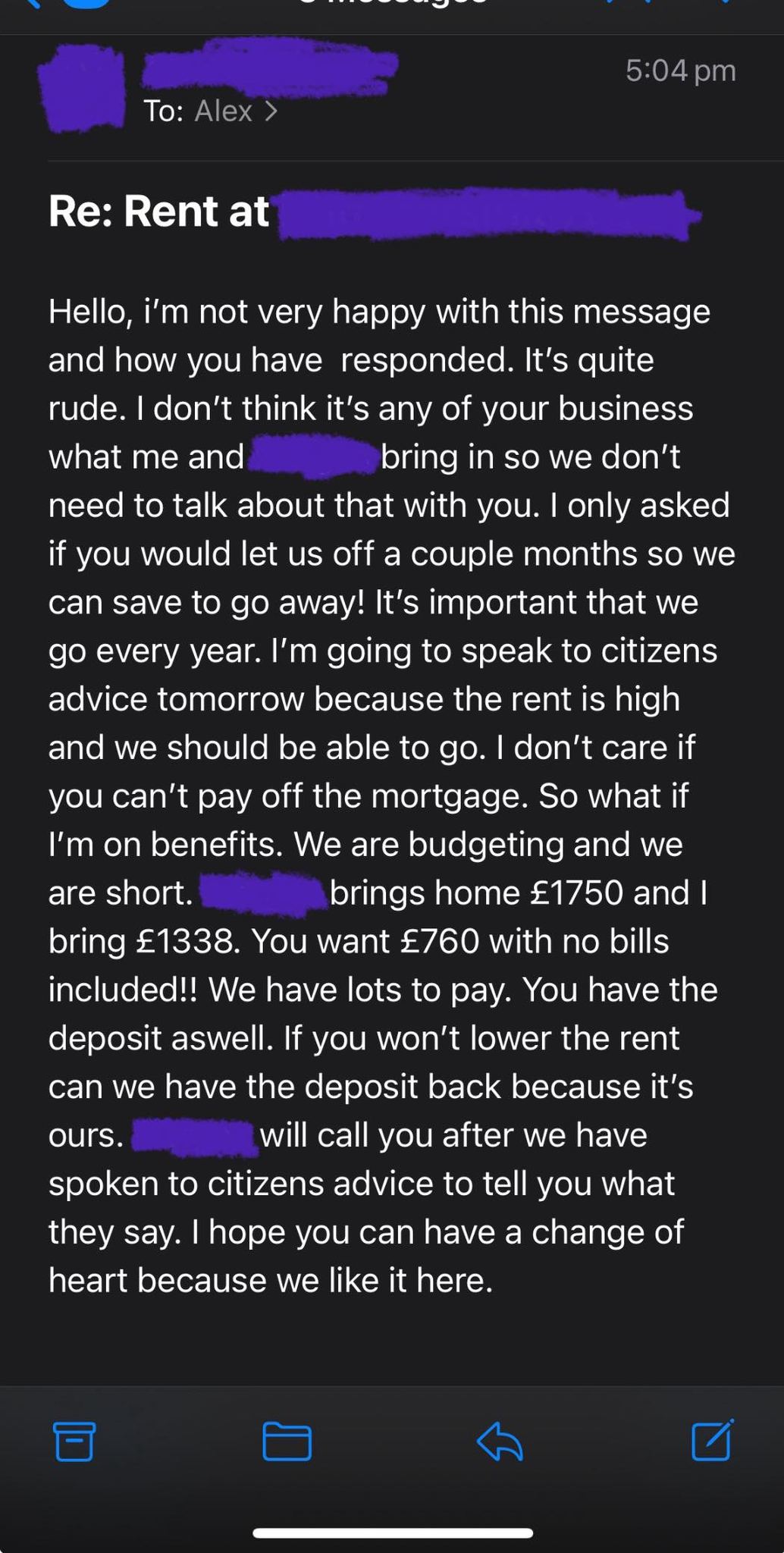Compose a new email

coord(712,1439)
